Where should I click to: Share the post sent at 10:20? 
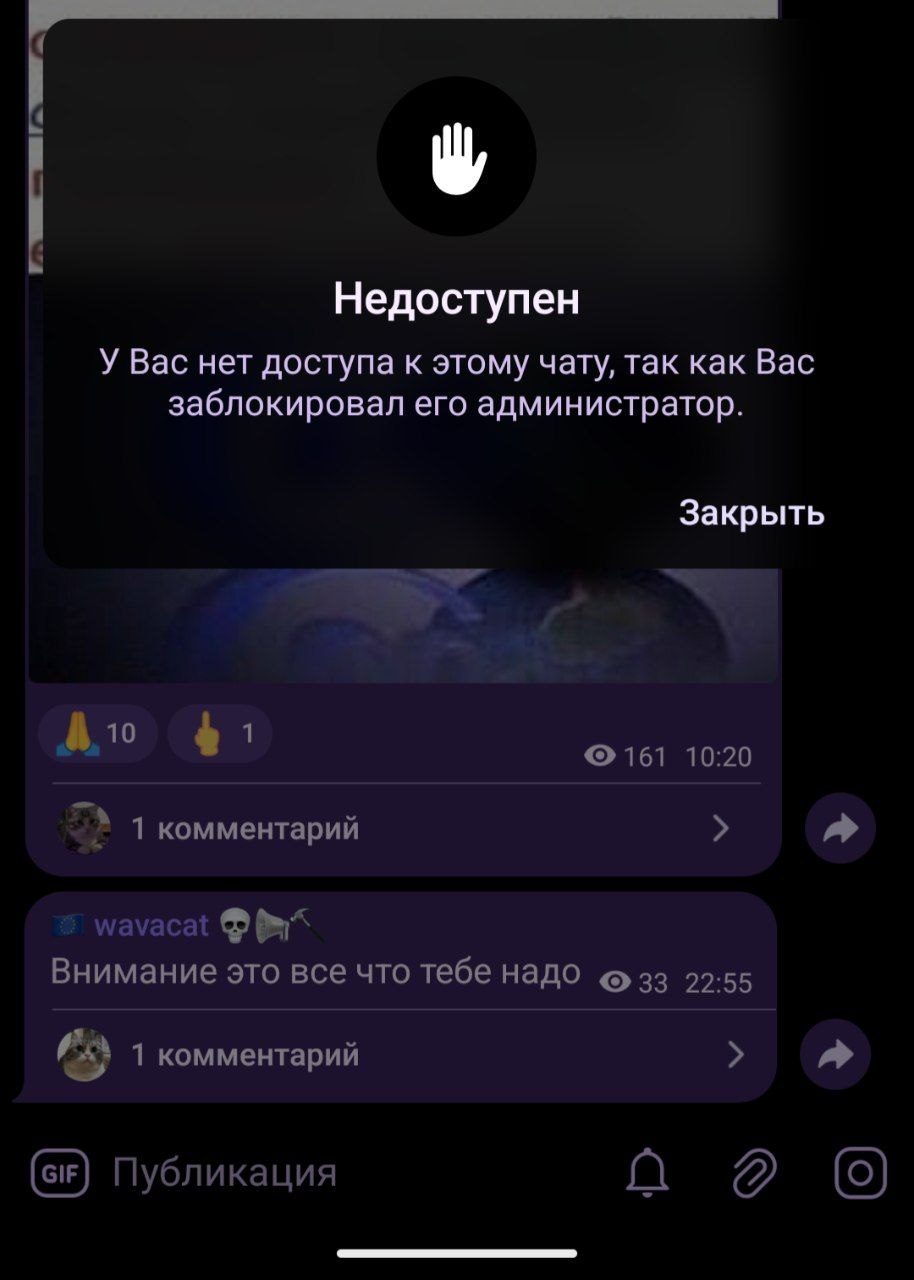pyautogui.click(x=840, y=828)
